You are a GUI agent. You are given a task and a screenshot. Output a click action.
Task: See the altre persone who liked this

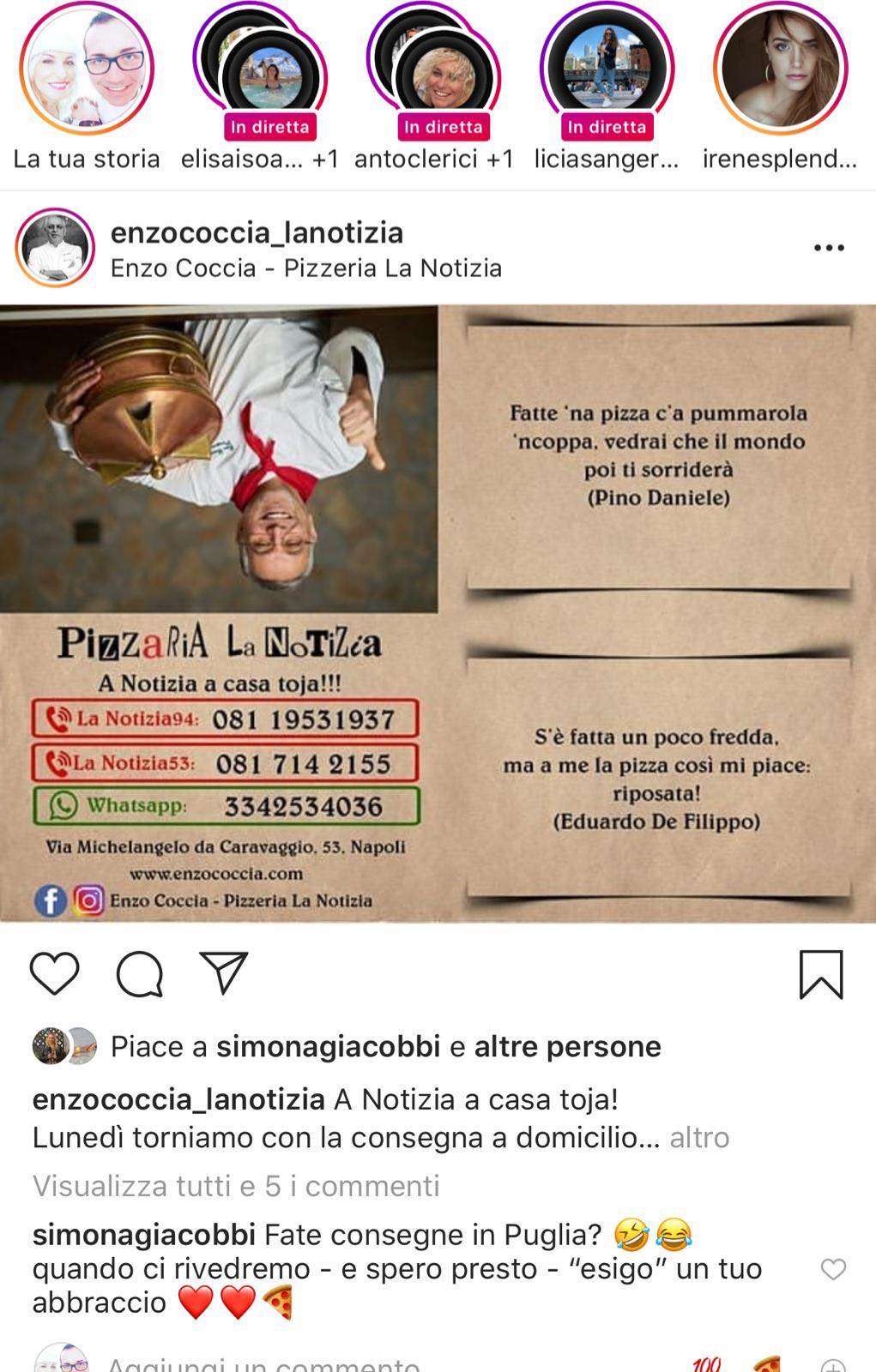point(567,1046)
